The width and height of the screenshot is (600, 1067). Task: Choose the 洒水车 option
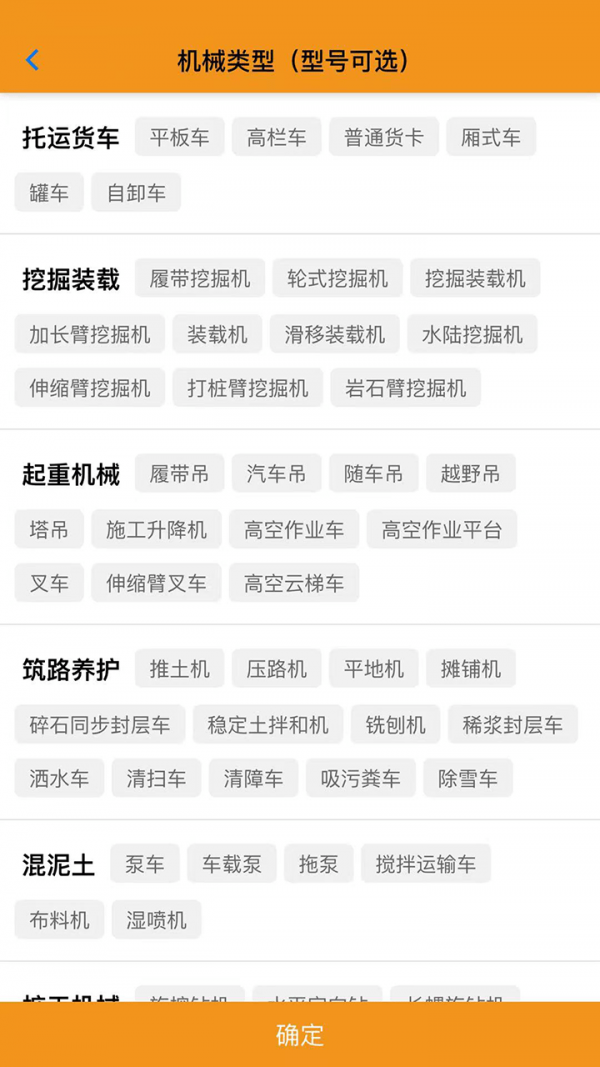59,778
